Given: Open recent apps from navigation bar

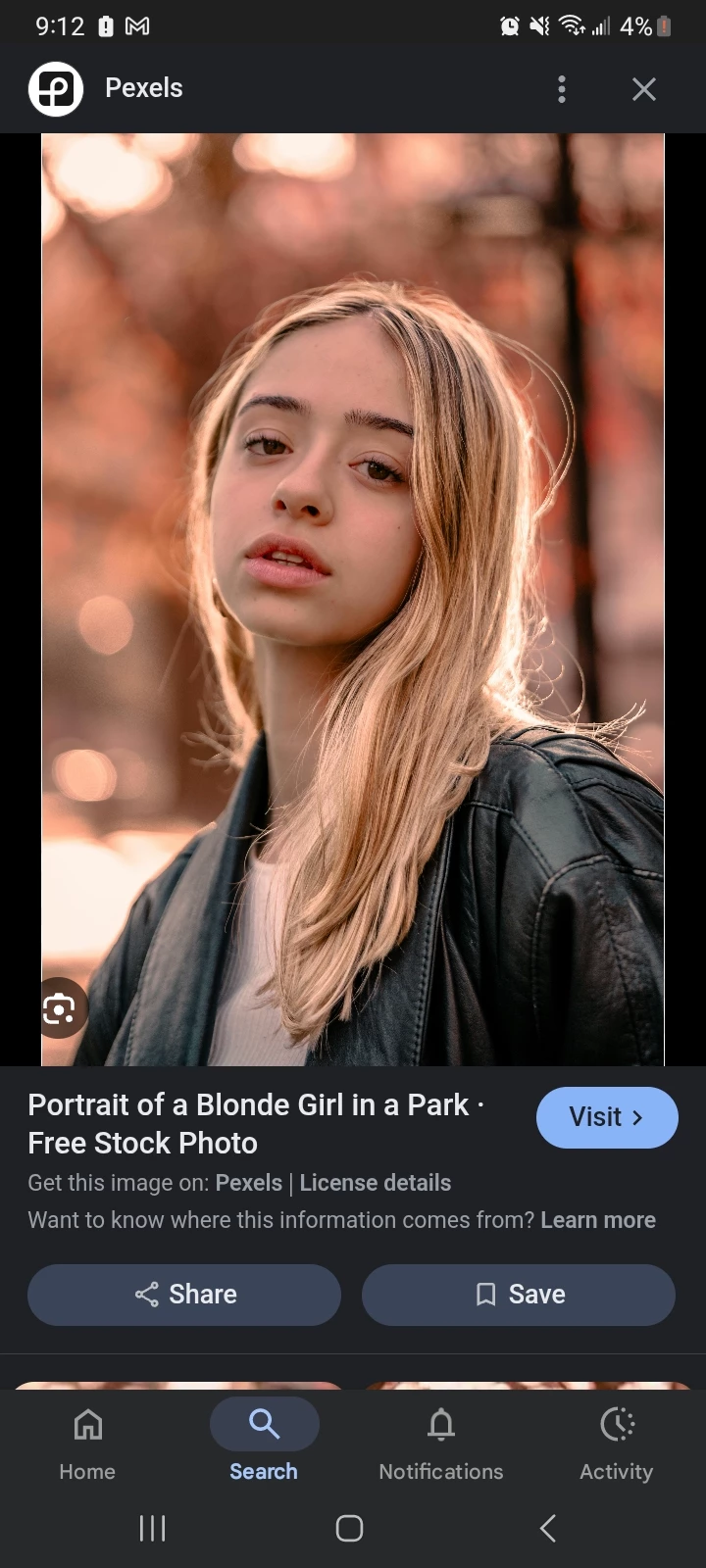Looking at the screenshot, I should pyautogui.click(x=152, y=1528).
